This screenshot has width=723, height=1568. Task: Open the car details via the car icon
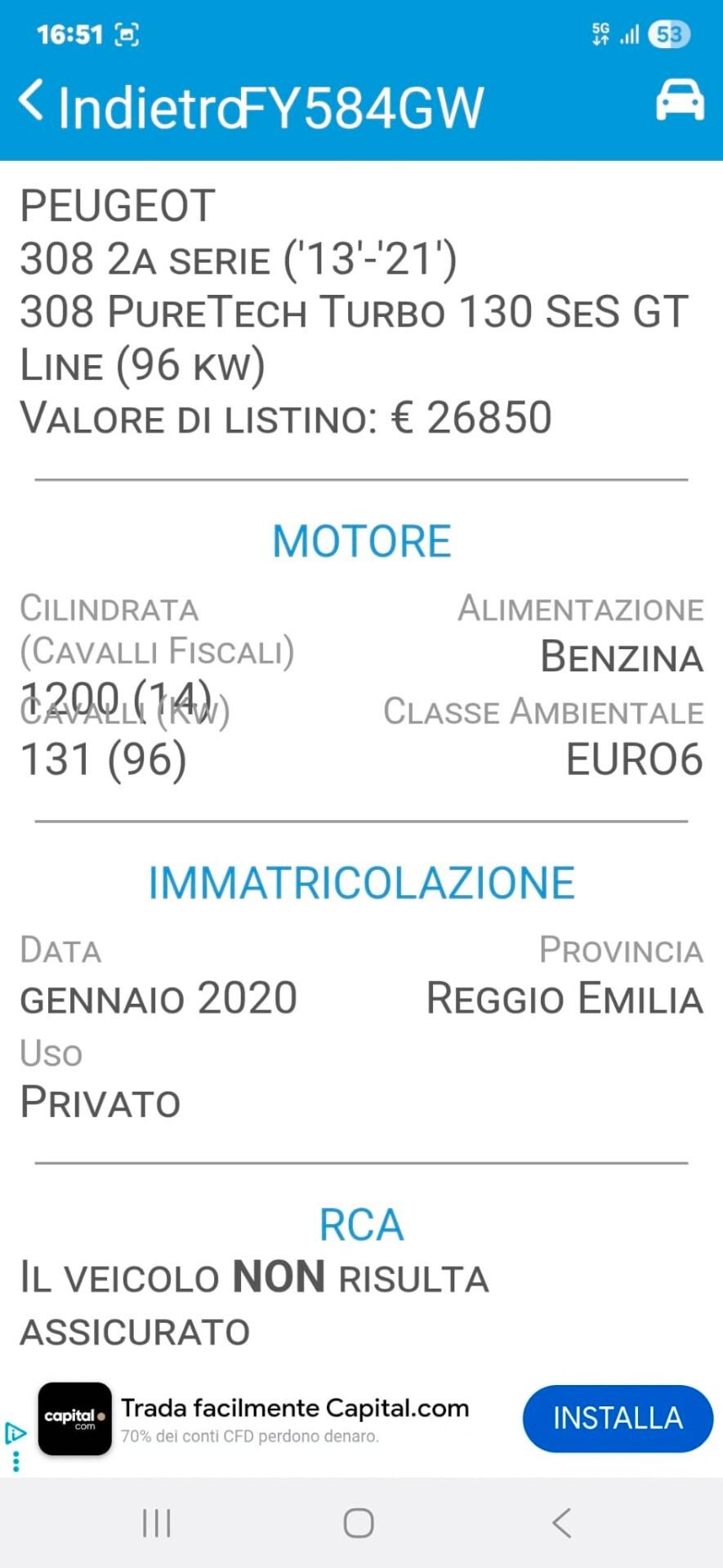click(x=681, y=101)
